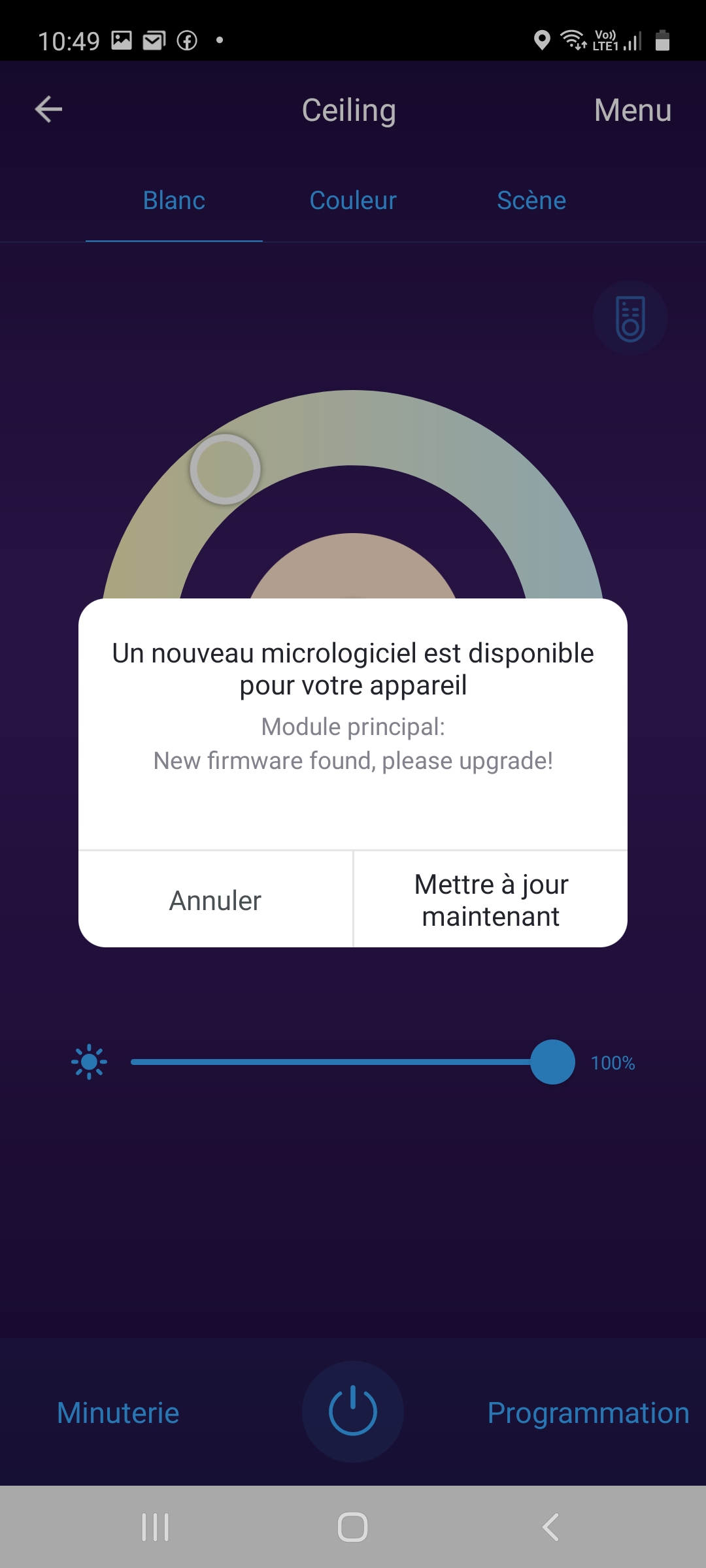Switch to the Couleur tab
This screenshot has width=706, height=1568.
click(353, 201)
